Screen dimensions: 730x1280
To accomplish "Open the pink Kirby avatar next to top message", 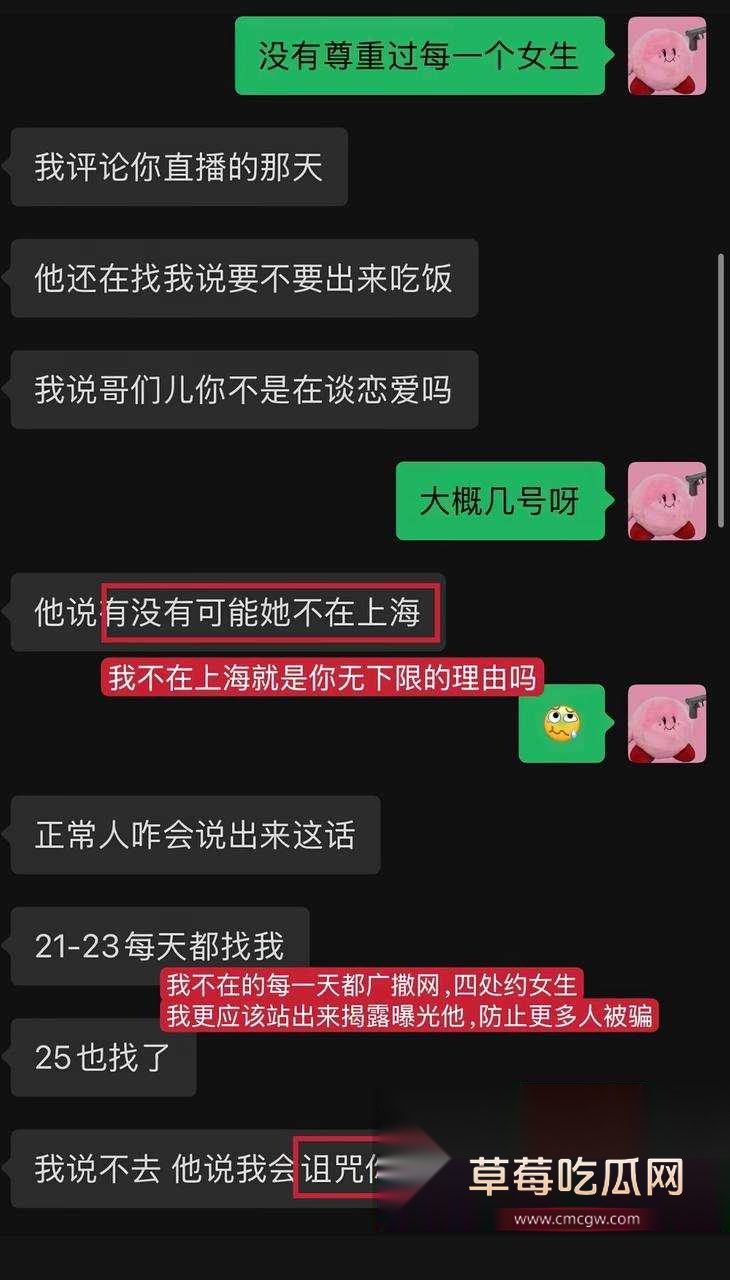I will (666, 56).
